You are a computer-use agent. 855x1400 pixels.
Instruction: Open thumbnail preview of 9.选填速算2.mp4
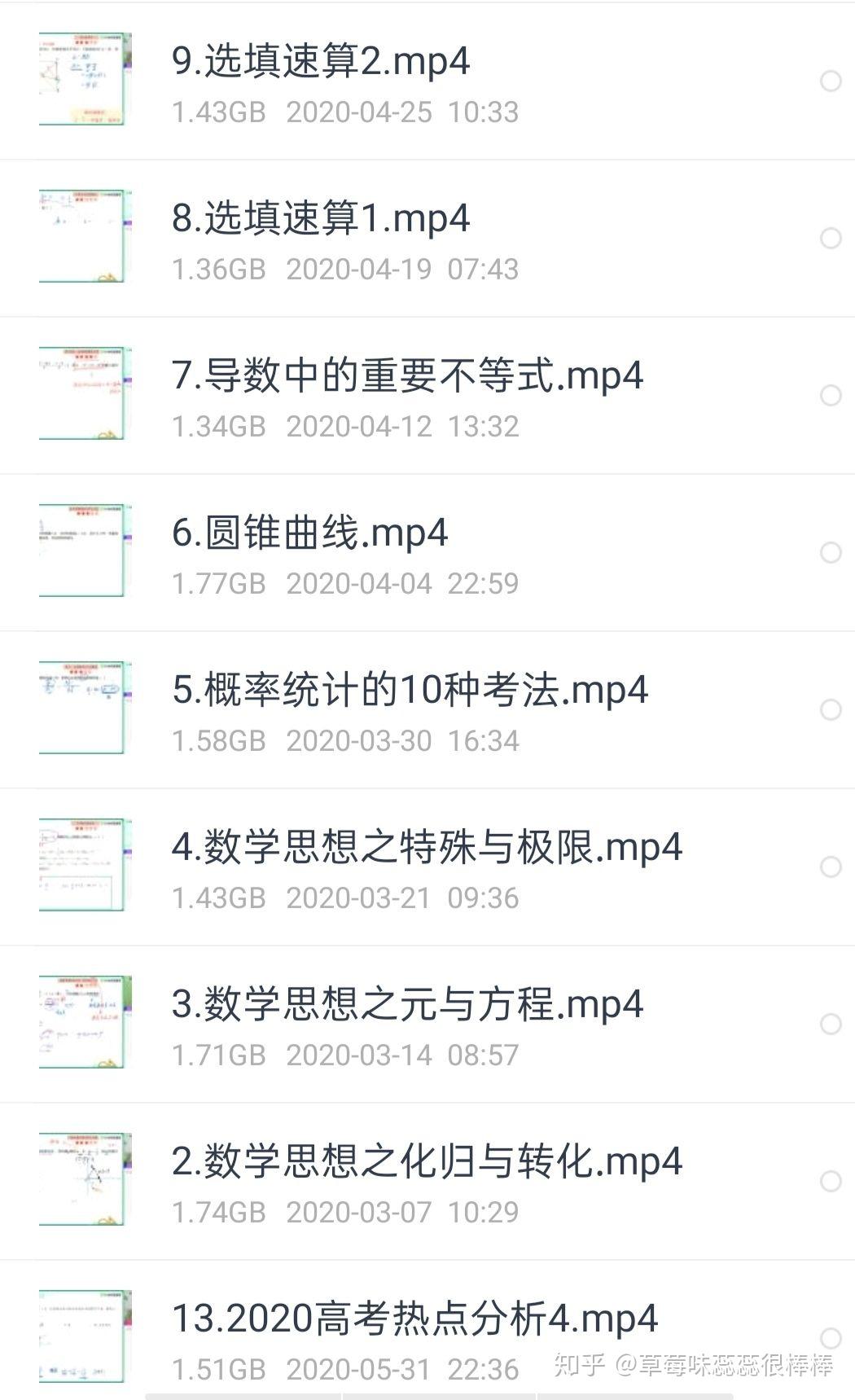84,78
